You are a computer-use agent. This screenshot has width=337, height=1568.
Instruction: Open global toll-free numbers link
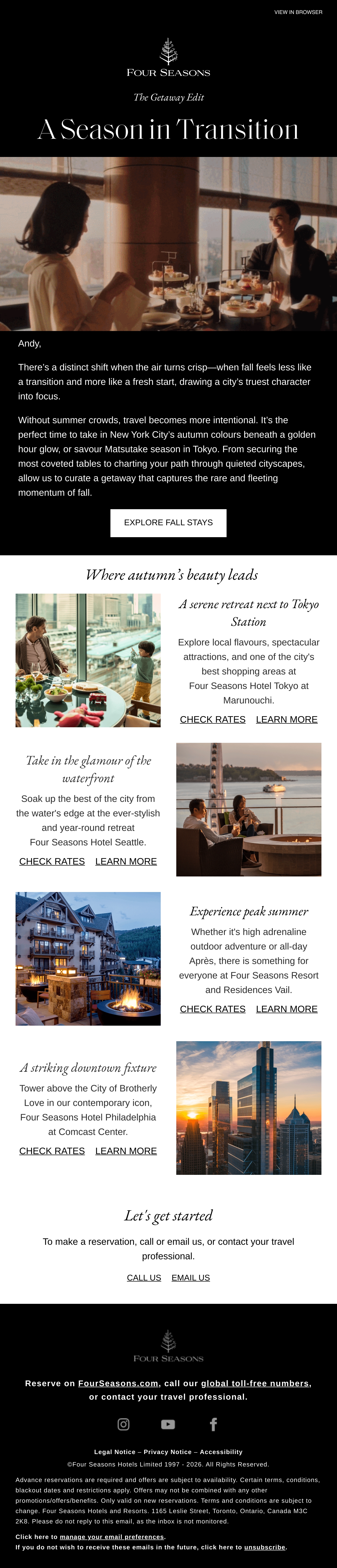point(255,1383)
